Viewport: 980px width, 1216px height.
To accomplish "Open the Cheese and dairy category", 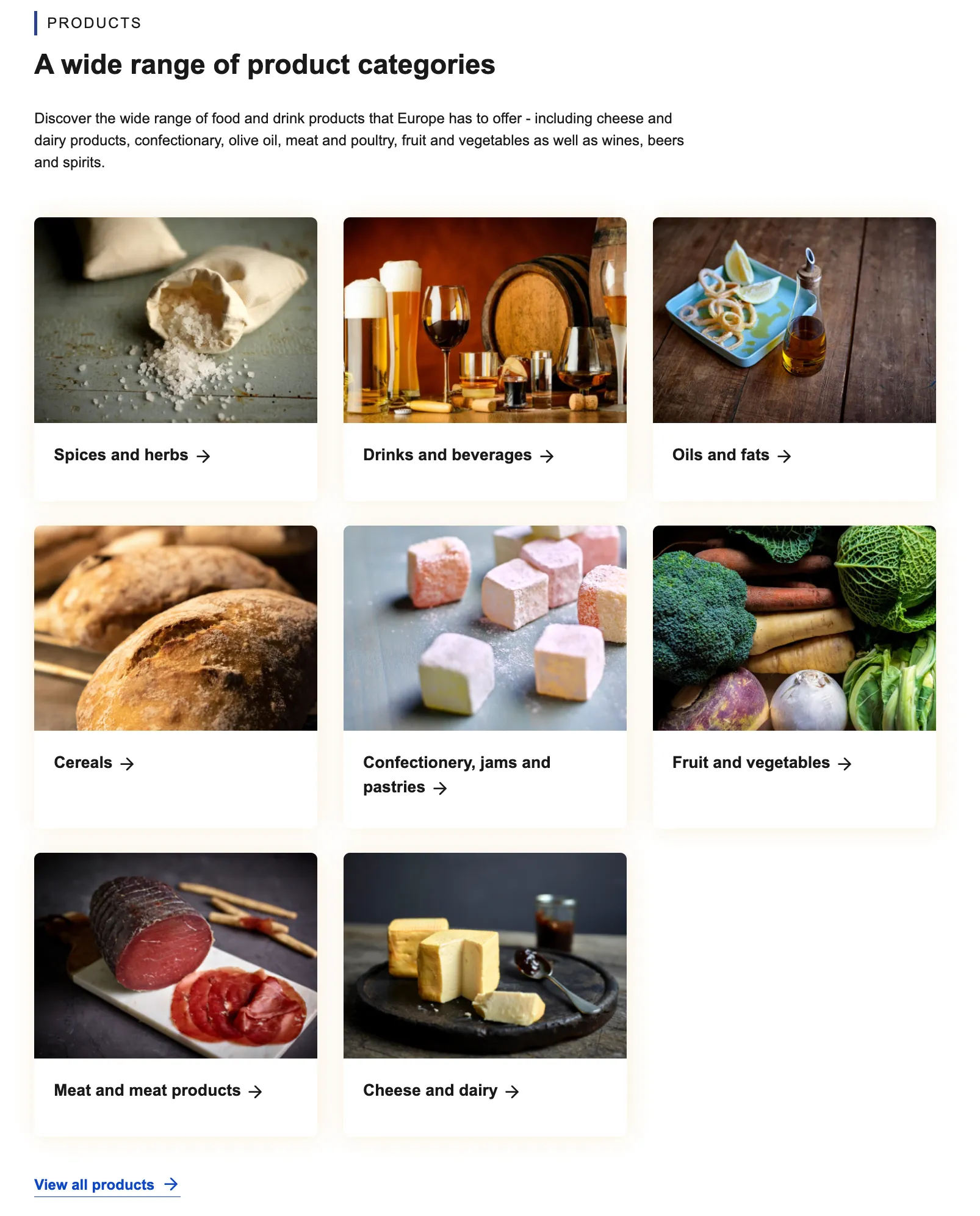I will point(440,1091).
